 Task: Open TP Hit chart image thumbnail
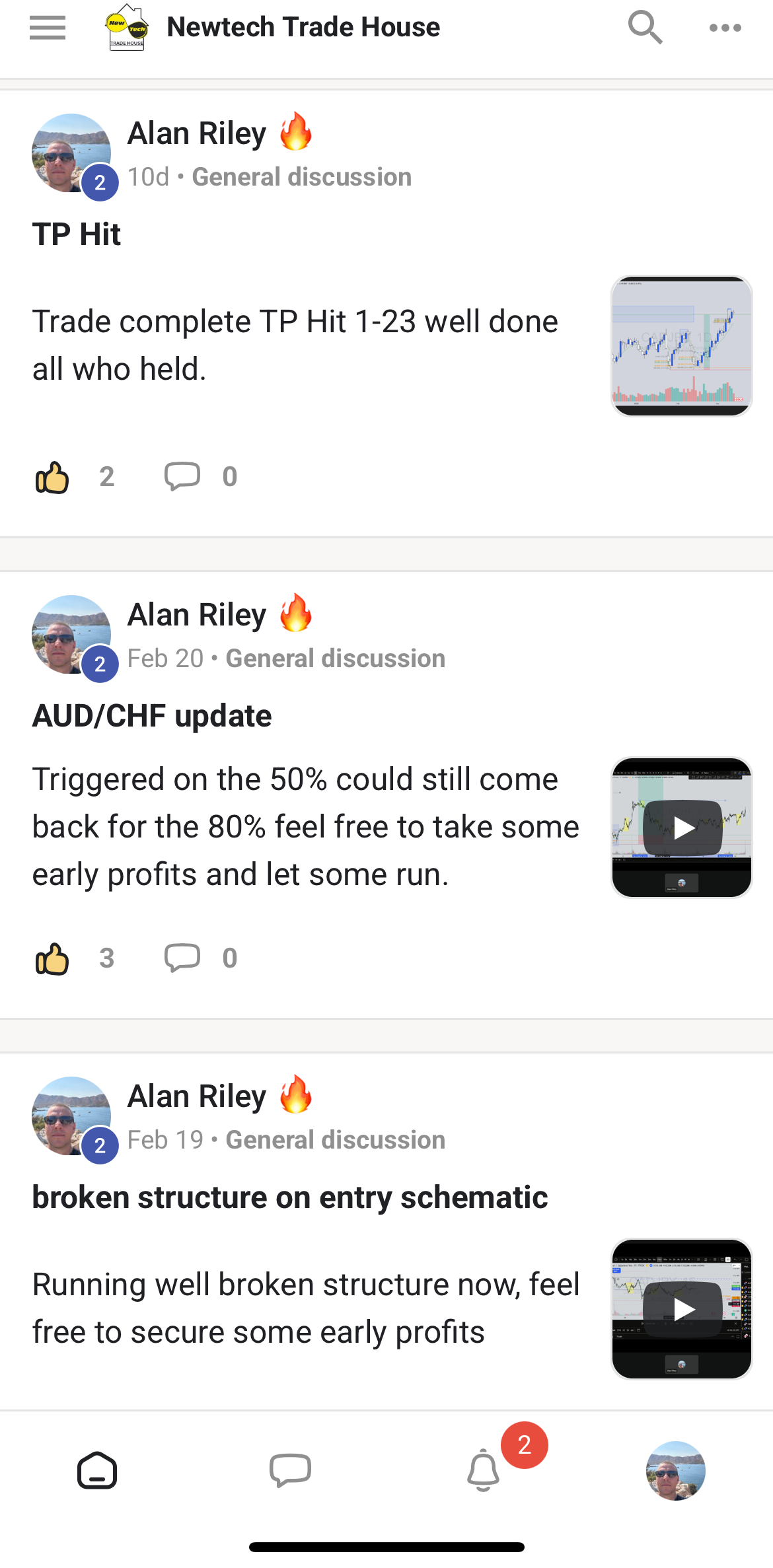[x=681, y=346]
